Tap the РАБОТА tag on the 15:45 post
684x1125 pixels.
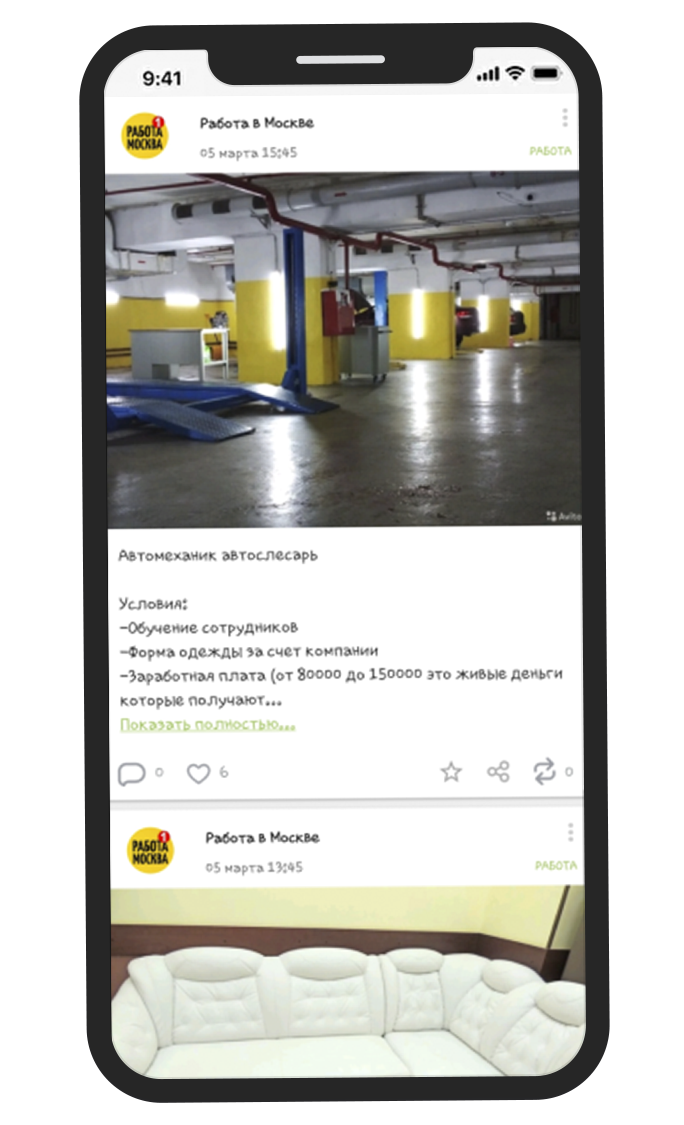(550, 151)
